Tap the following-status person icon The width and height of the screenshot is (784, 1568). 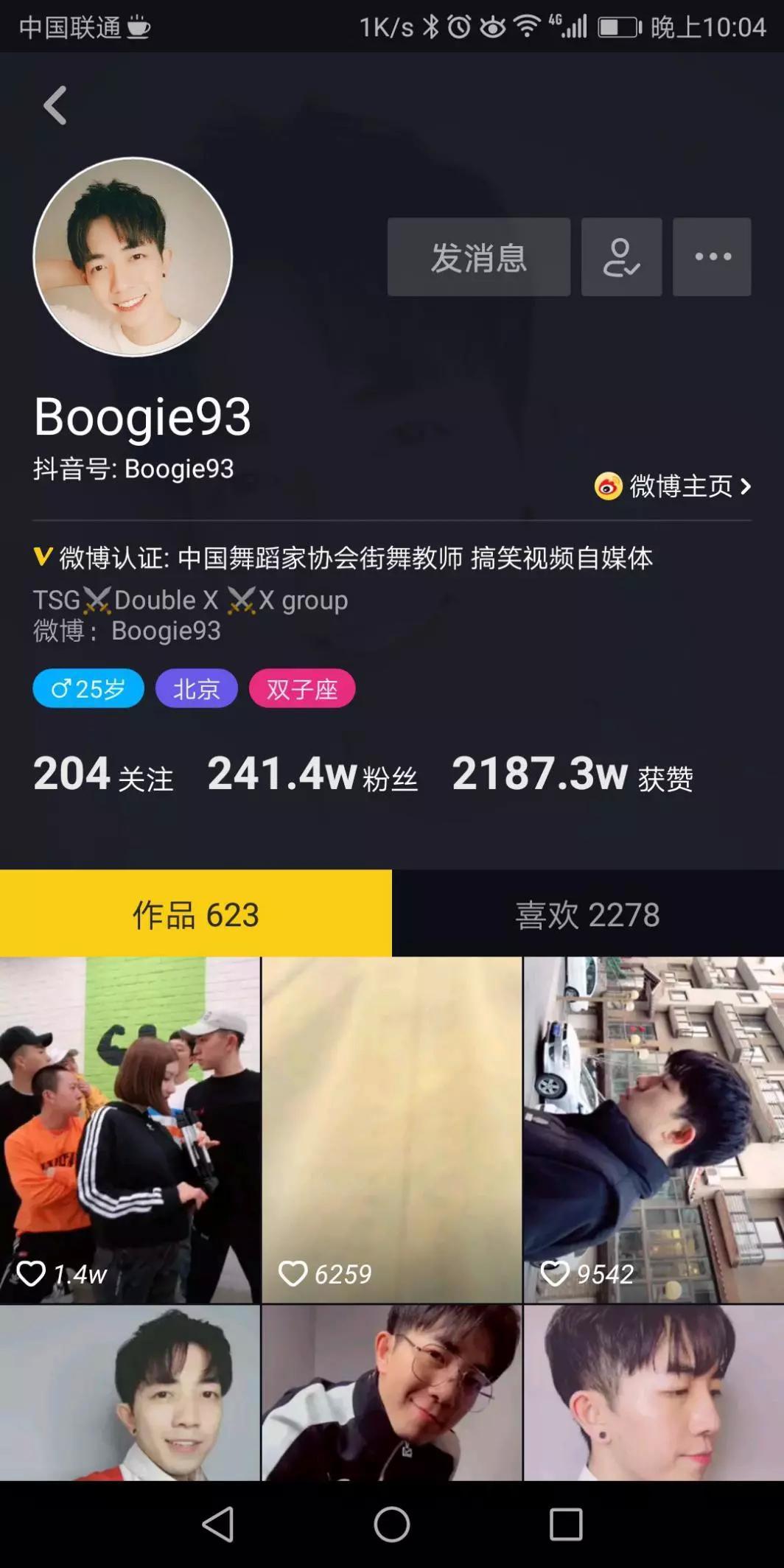[x=621, y=257]
